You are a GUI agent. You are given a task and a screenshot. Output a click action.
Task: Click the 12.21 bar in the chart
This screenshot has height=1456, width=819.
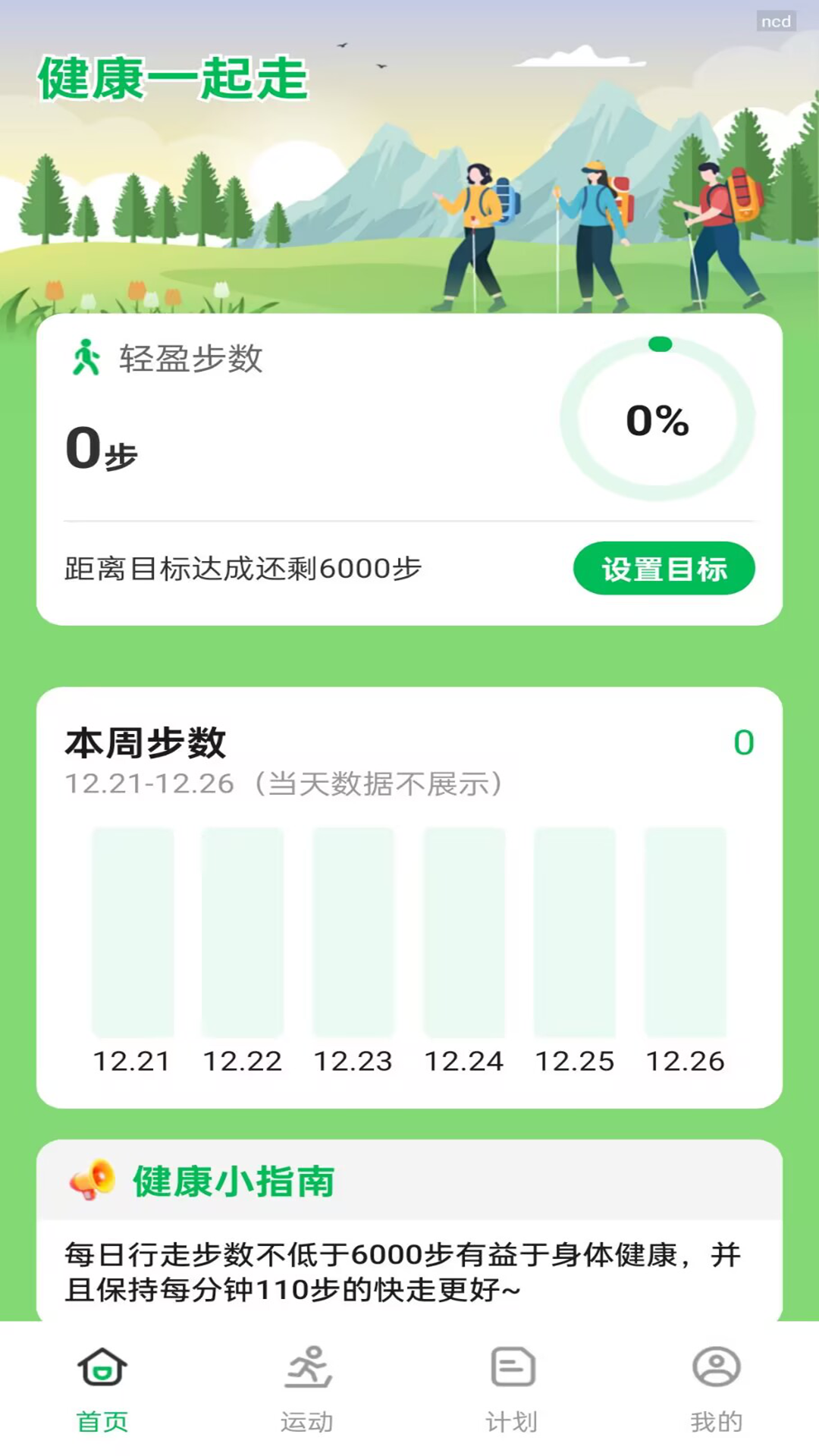pos(134,933)
